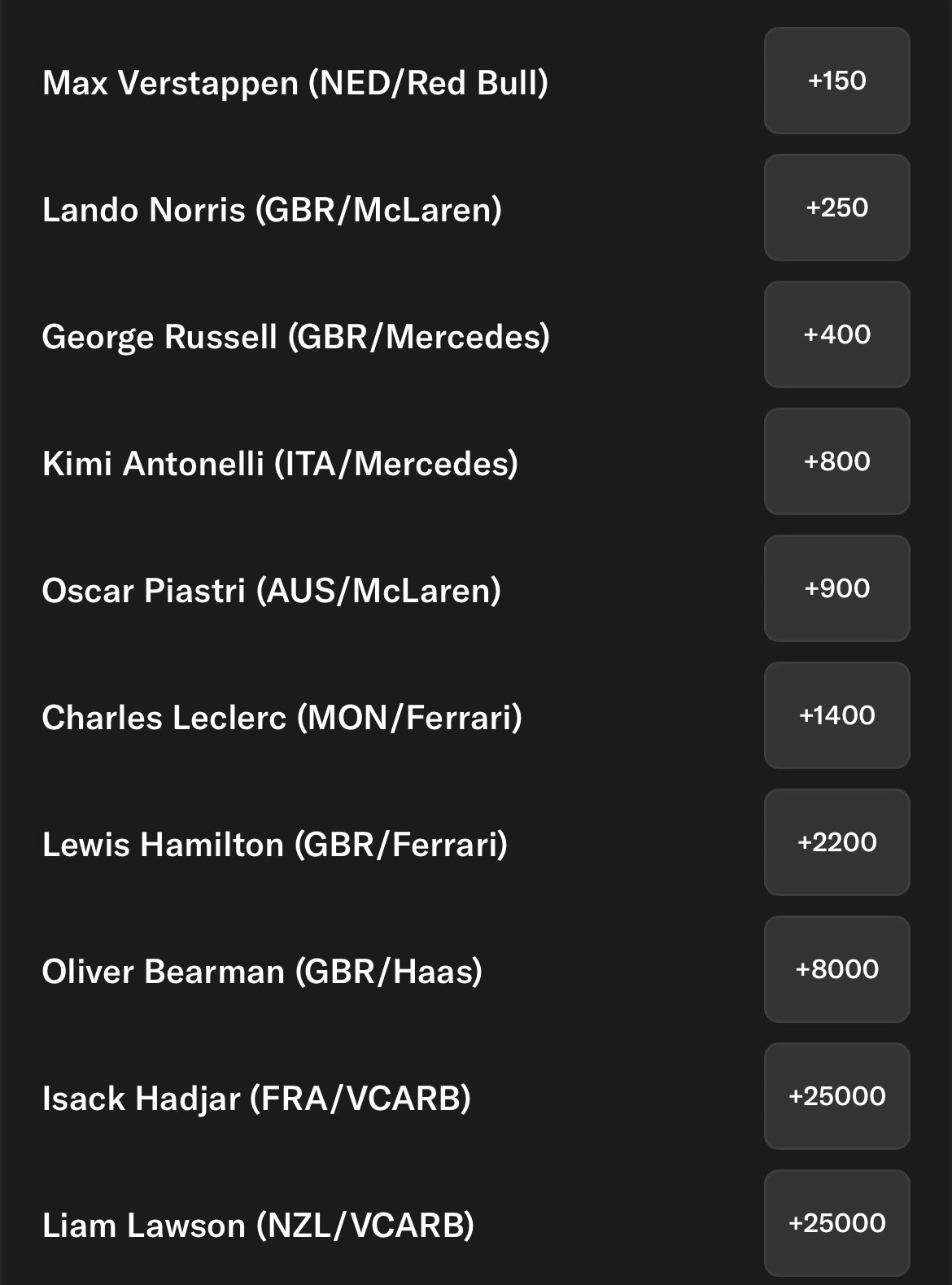Select the +150 odds for Max Verstappen
Image resolution: width=952 pixels, height=1285 pixels.
coord(836,81)
